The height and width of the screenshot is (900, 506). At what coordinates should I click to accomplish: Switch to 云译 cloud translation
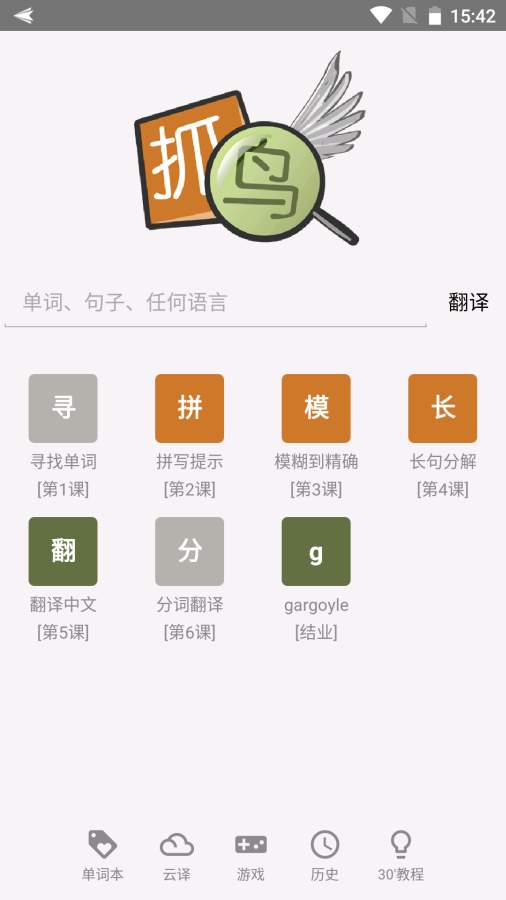click(177, 856)
